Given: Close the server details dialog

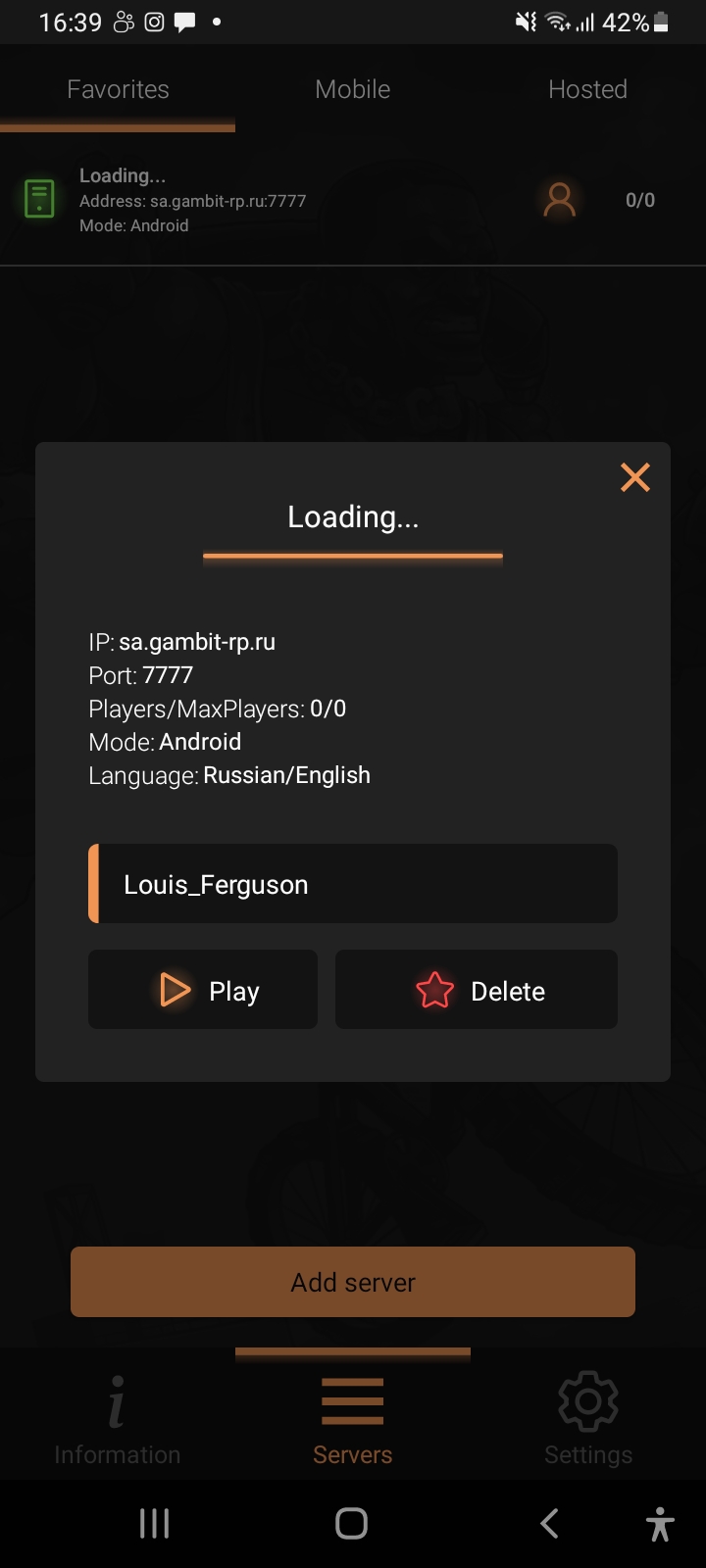Looking at the screenshot, I should [635, 477].
